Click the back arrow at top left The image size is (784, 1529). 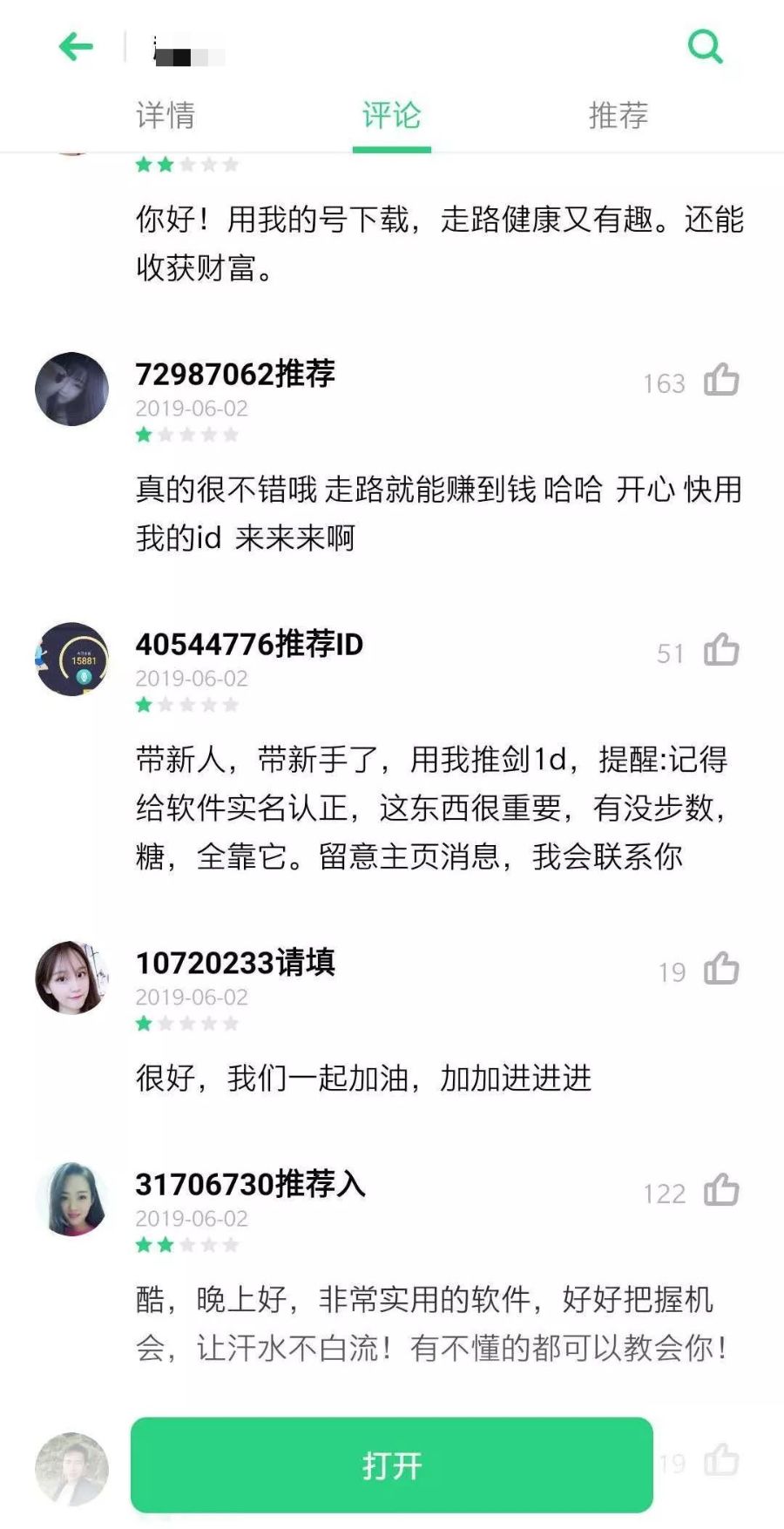[x=75, y=45]
